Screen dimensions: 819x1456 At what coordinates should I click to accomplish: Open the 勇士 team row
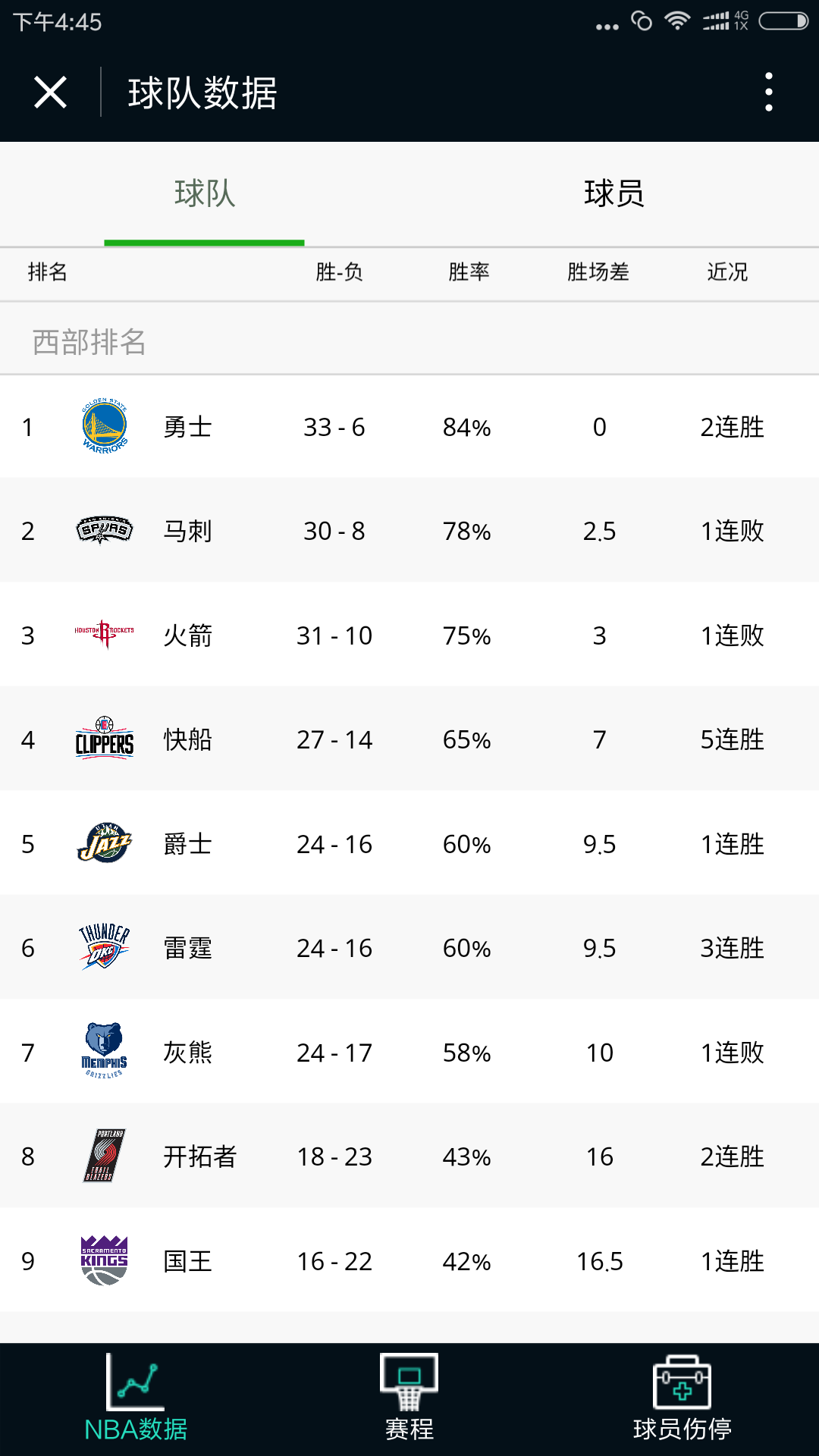[x=409, y=427]
